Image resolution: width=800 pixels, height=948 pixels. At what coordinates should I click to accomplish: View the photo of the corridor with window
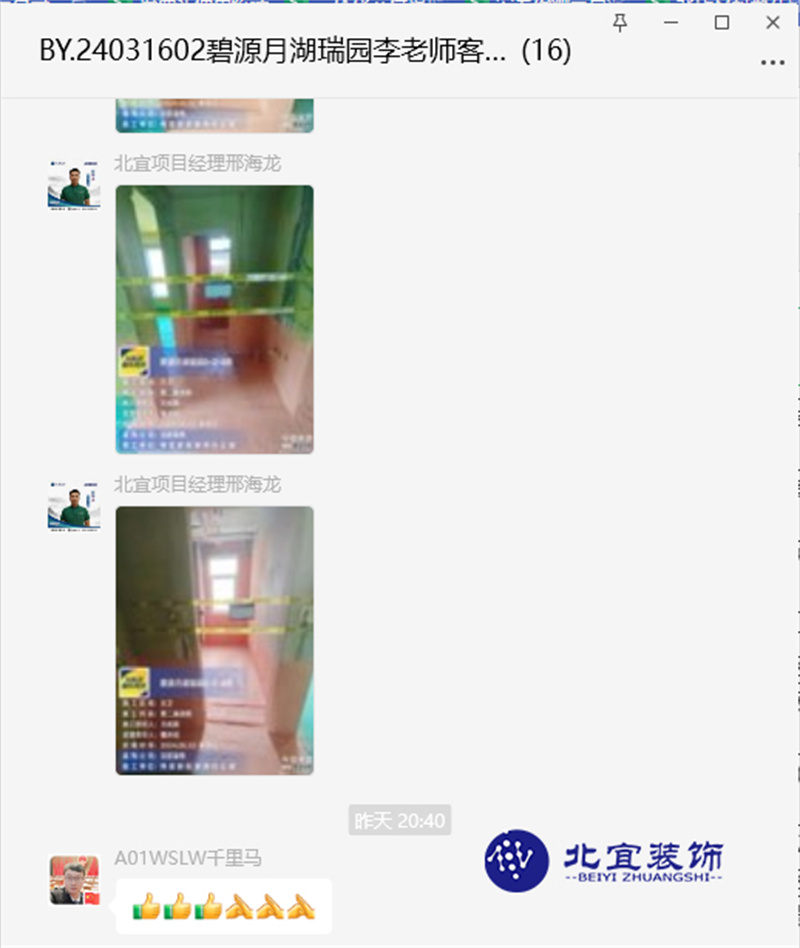coord(214,640)
